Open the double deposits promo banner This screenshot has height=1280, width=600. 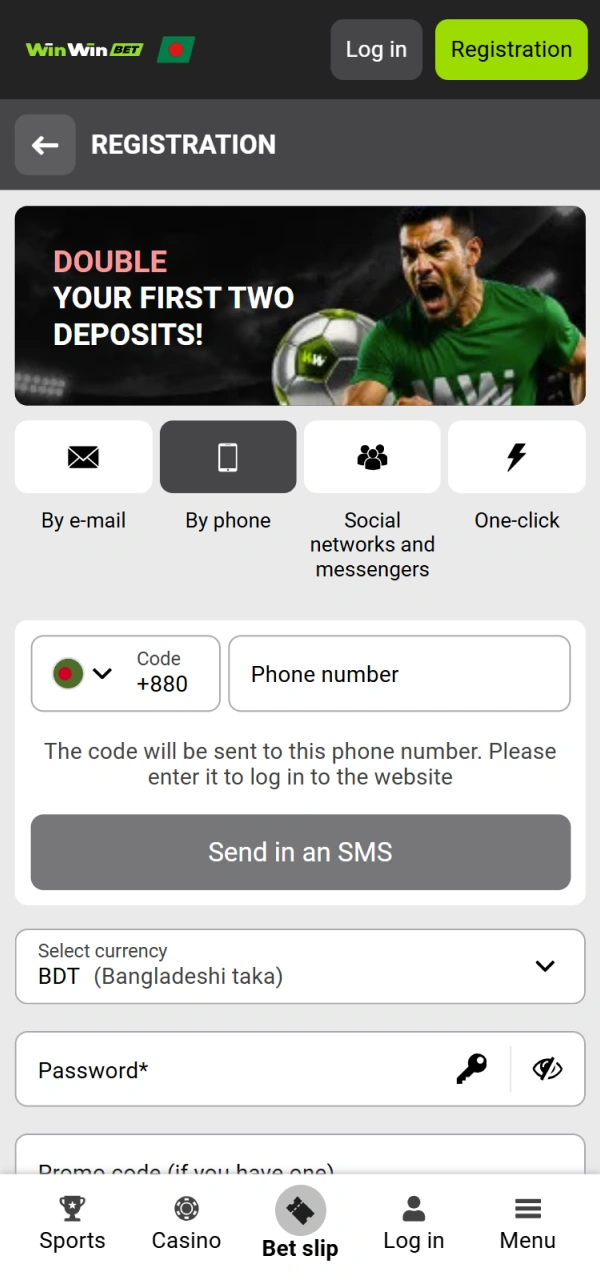pos(300,305)
